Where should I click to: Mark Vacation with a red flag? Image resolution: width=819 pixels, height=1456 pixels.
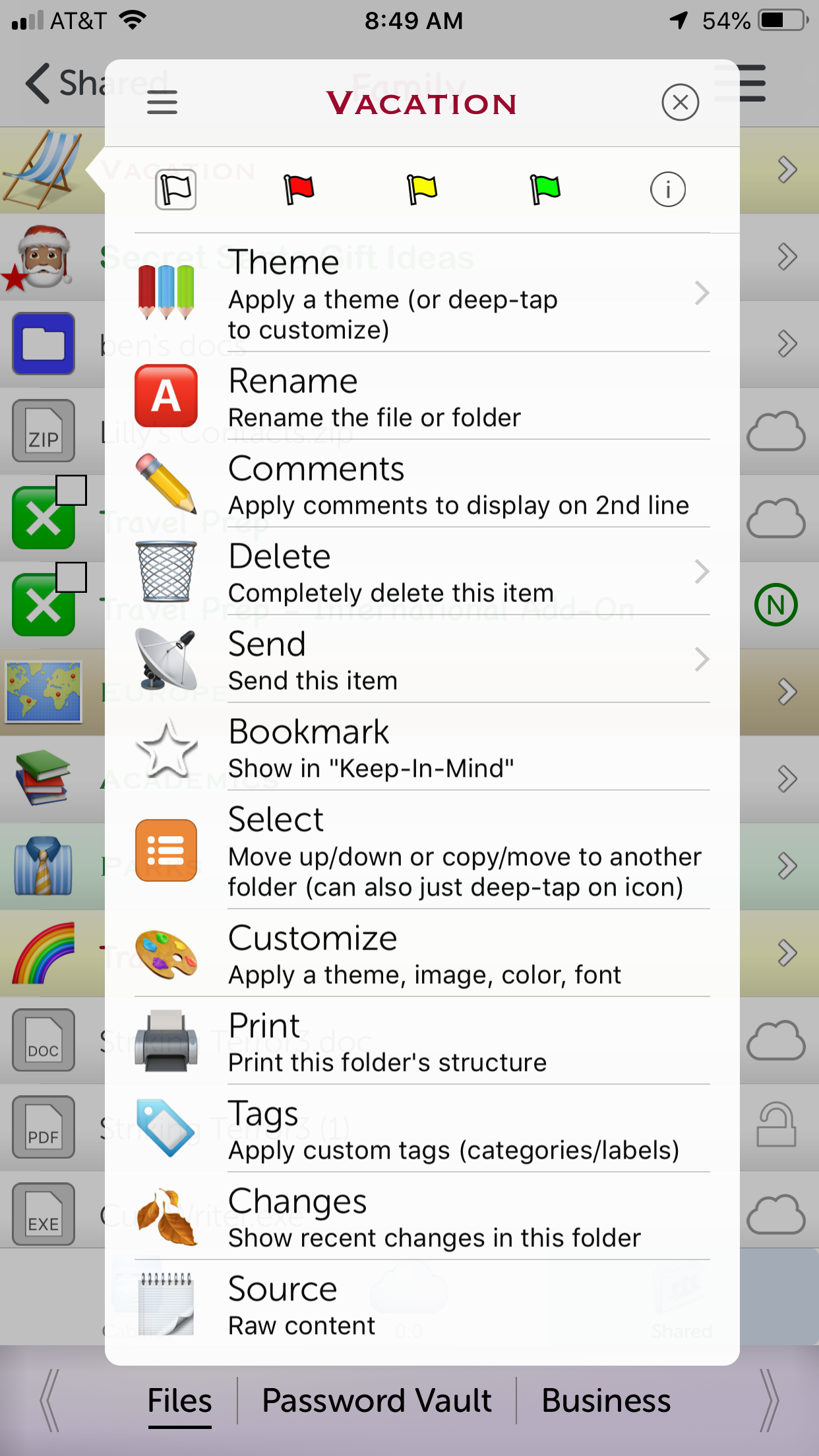299,189
